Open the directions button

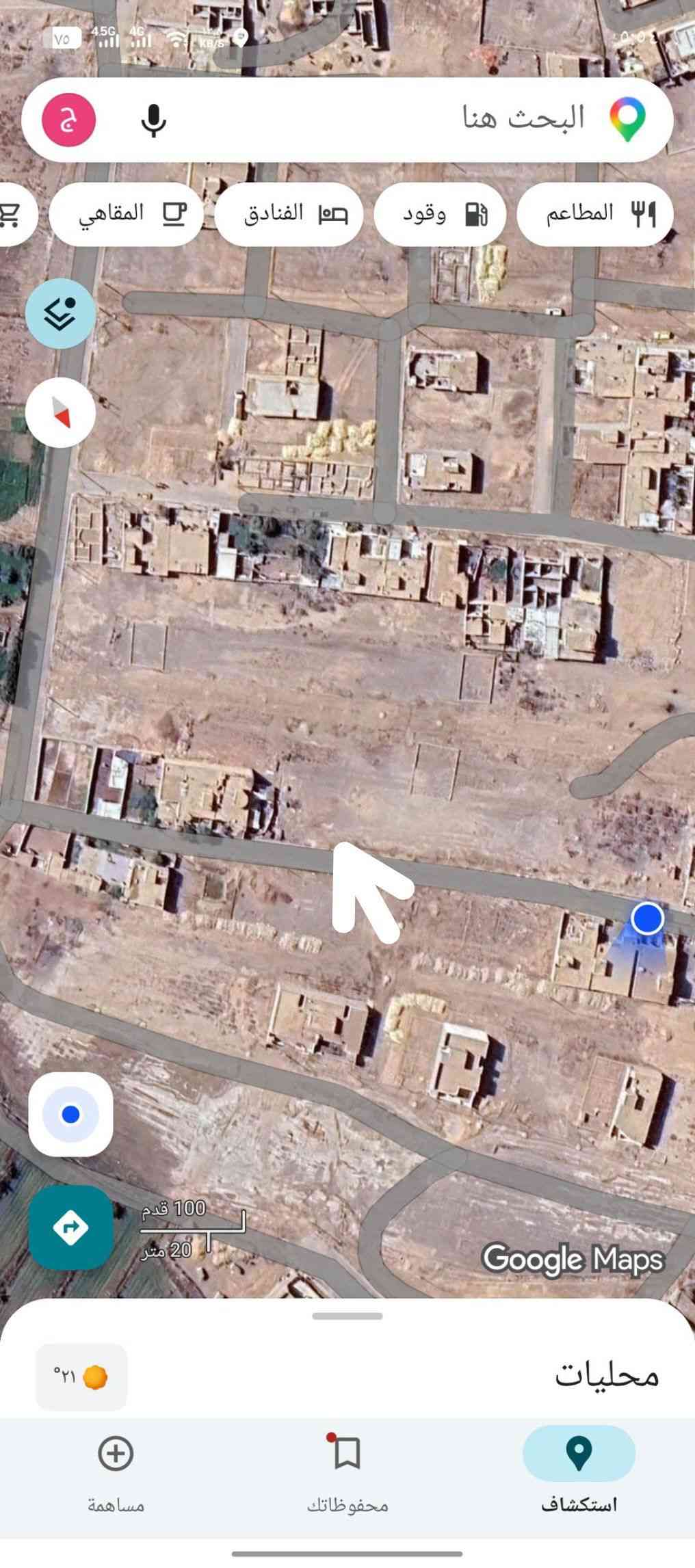[x=70, y=1227]
